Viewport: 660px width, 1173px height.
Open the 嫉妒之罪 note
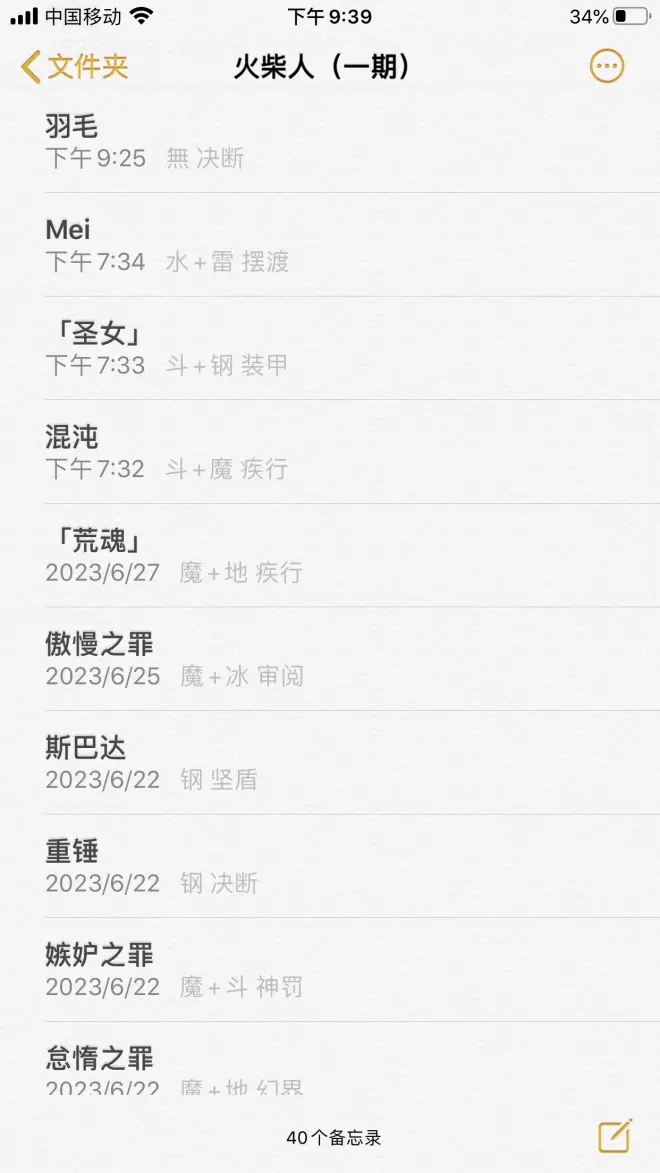click(x=330, y=970)
